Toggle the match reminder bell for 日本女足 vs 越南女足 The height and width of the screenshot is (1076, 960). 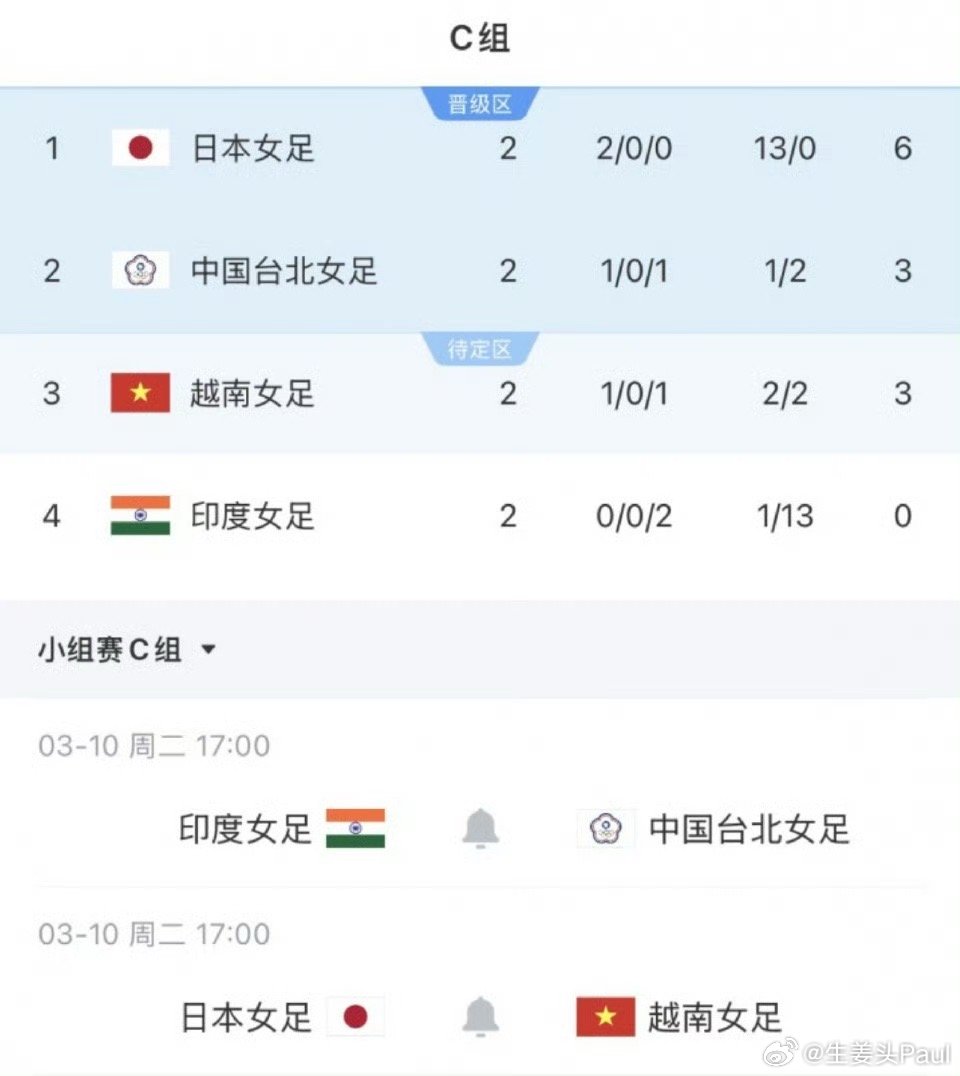pos(479,1017)
